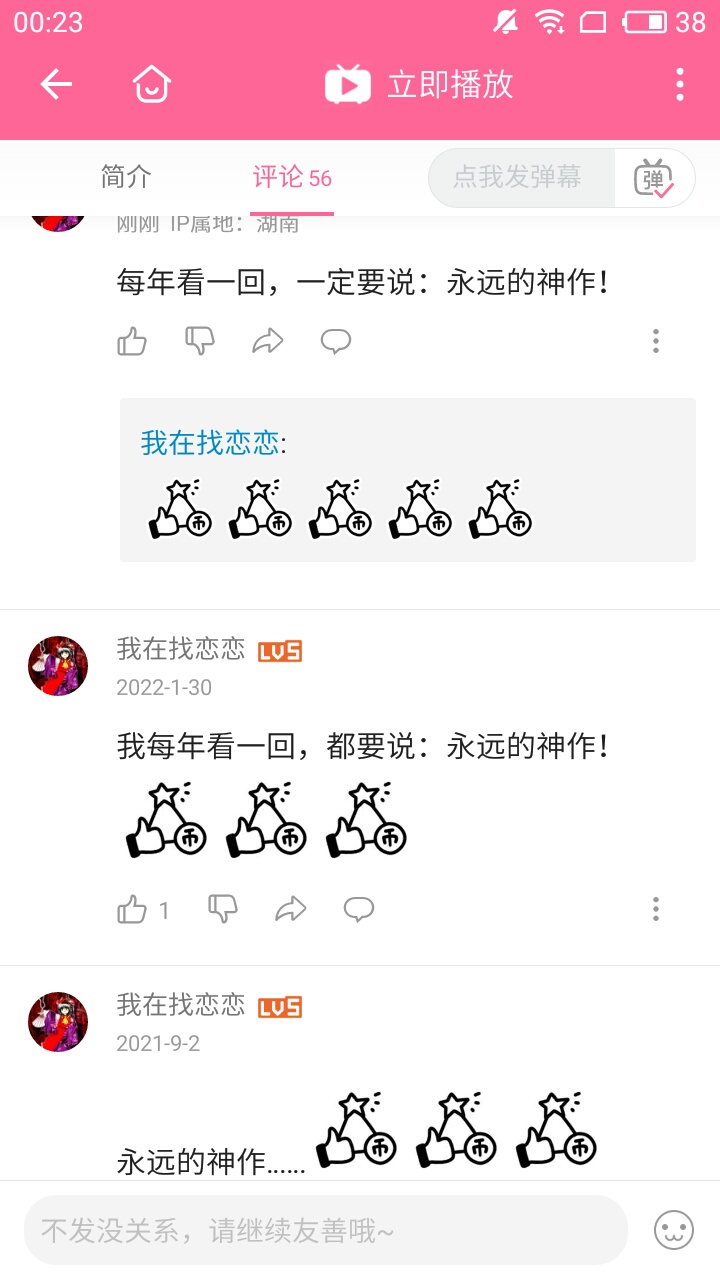The height and width of the screenshot is (1280, 720).
Task: Switch to the 简介 tab
Action: pos(126,177)
